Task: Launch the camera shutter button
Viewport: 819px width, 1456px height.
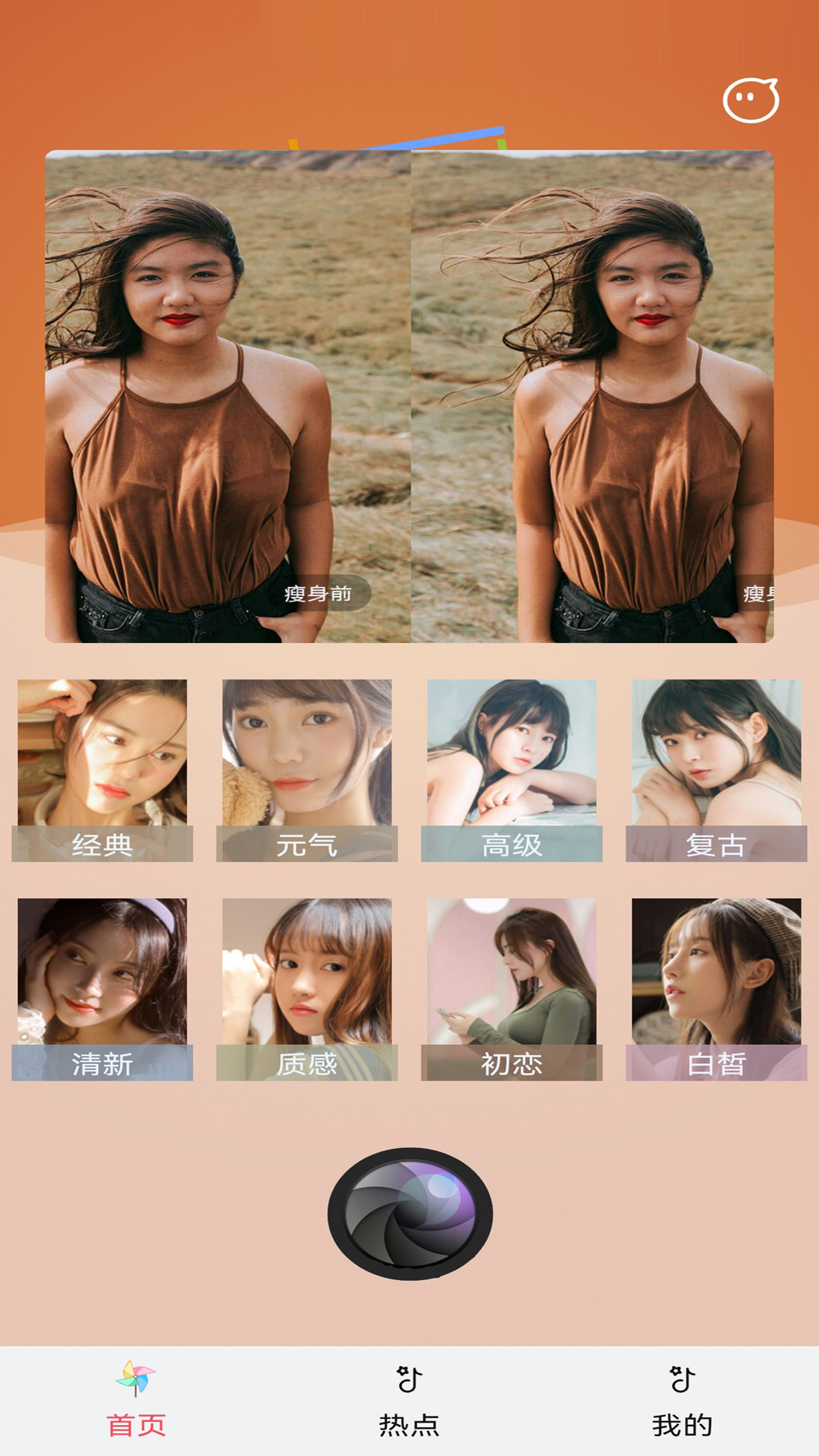Action: point(409,1213)
